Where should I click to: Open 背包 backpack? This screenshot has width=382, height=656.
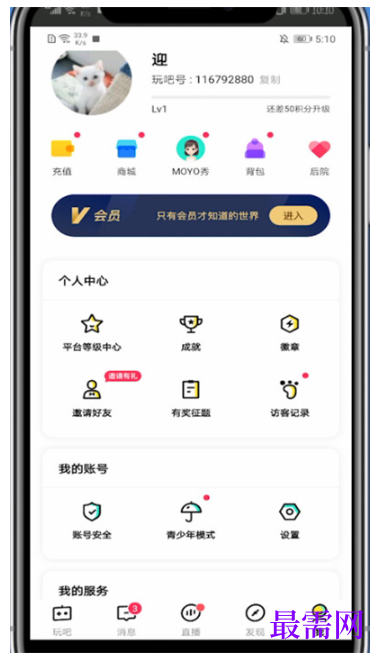(x=255, y=157)
